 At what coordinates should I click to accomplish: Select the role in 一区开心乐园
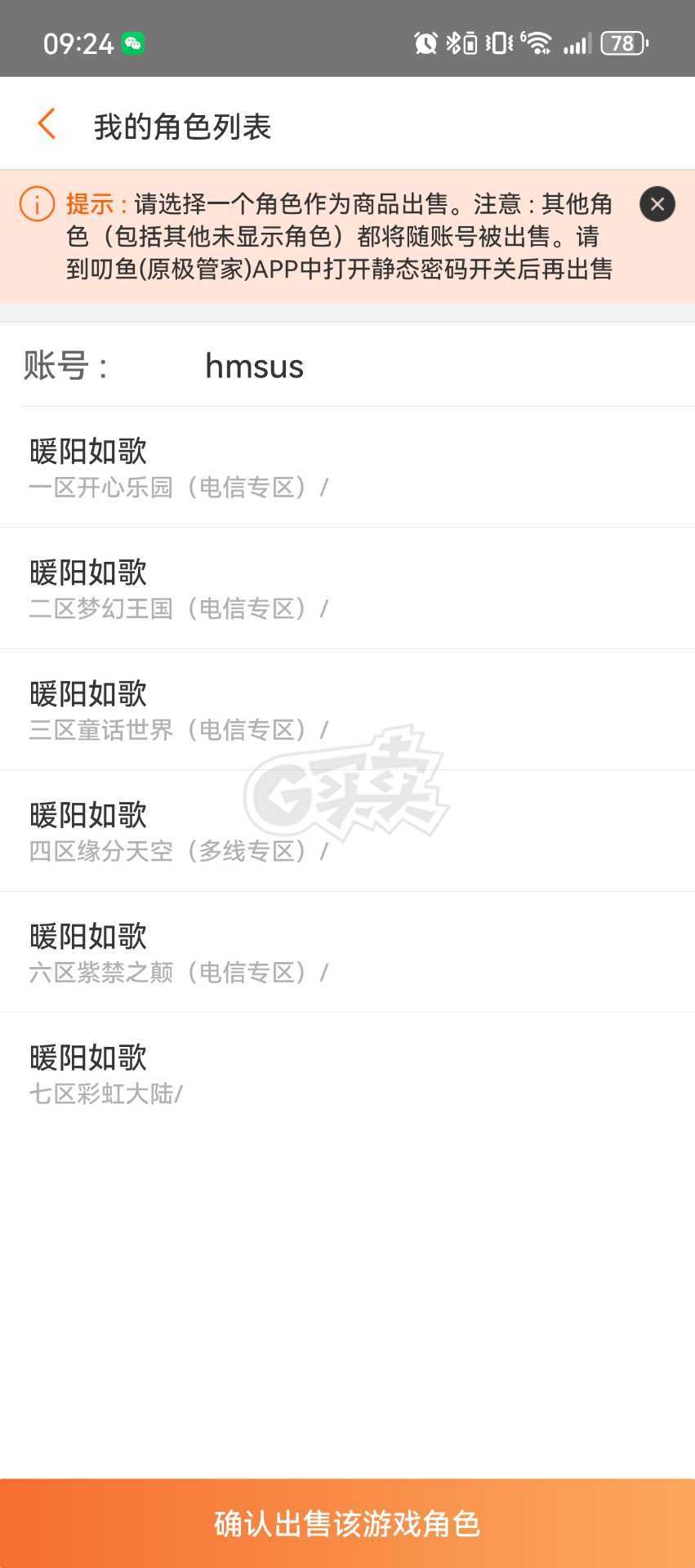(347, 467)
